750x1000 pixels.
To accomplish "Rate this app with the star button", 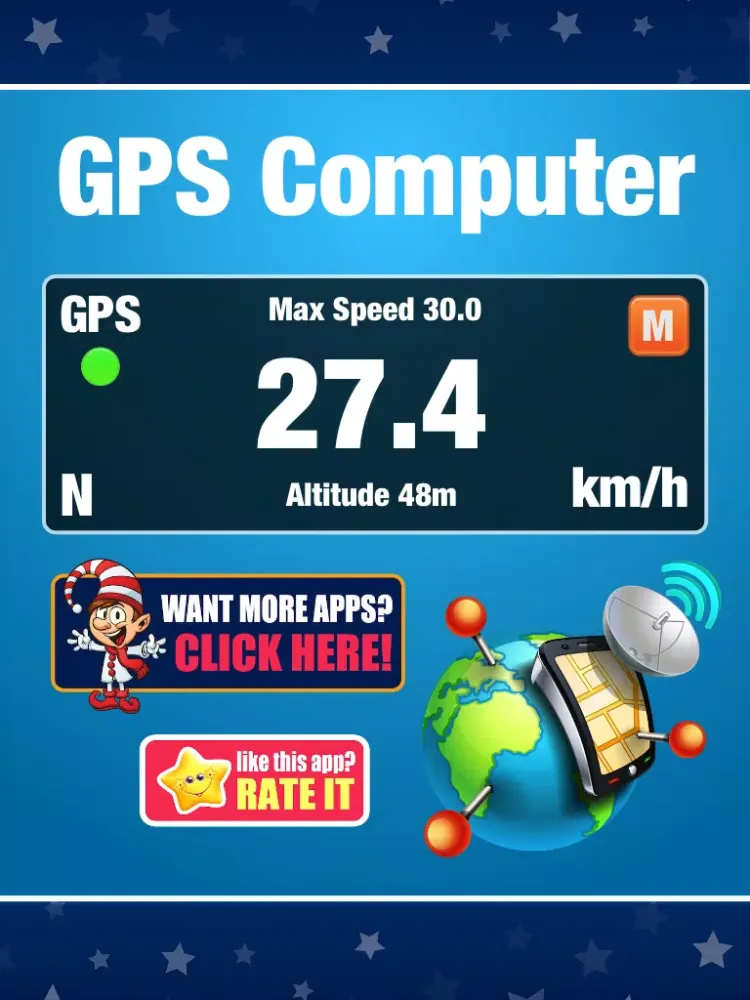I will 255,780.
